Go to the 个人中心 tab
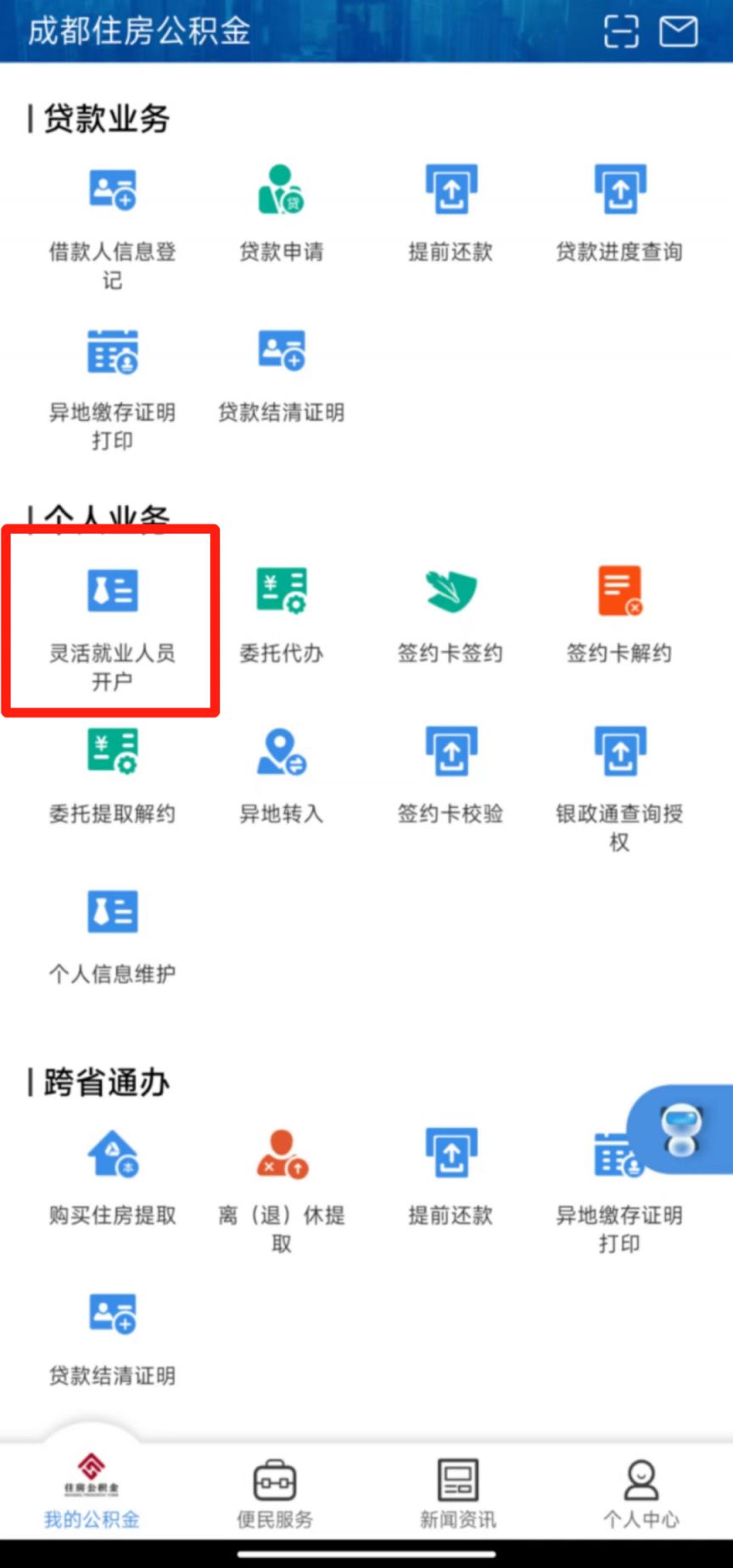Viewport: 733px width, 1568px height. coord(641,1494)
